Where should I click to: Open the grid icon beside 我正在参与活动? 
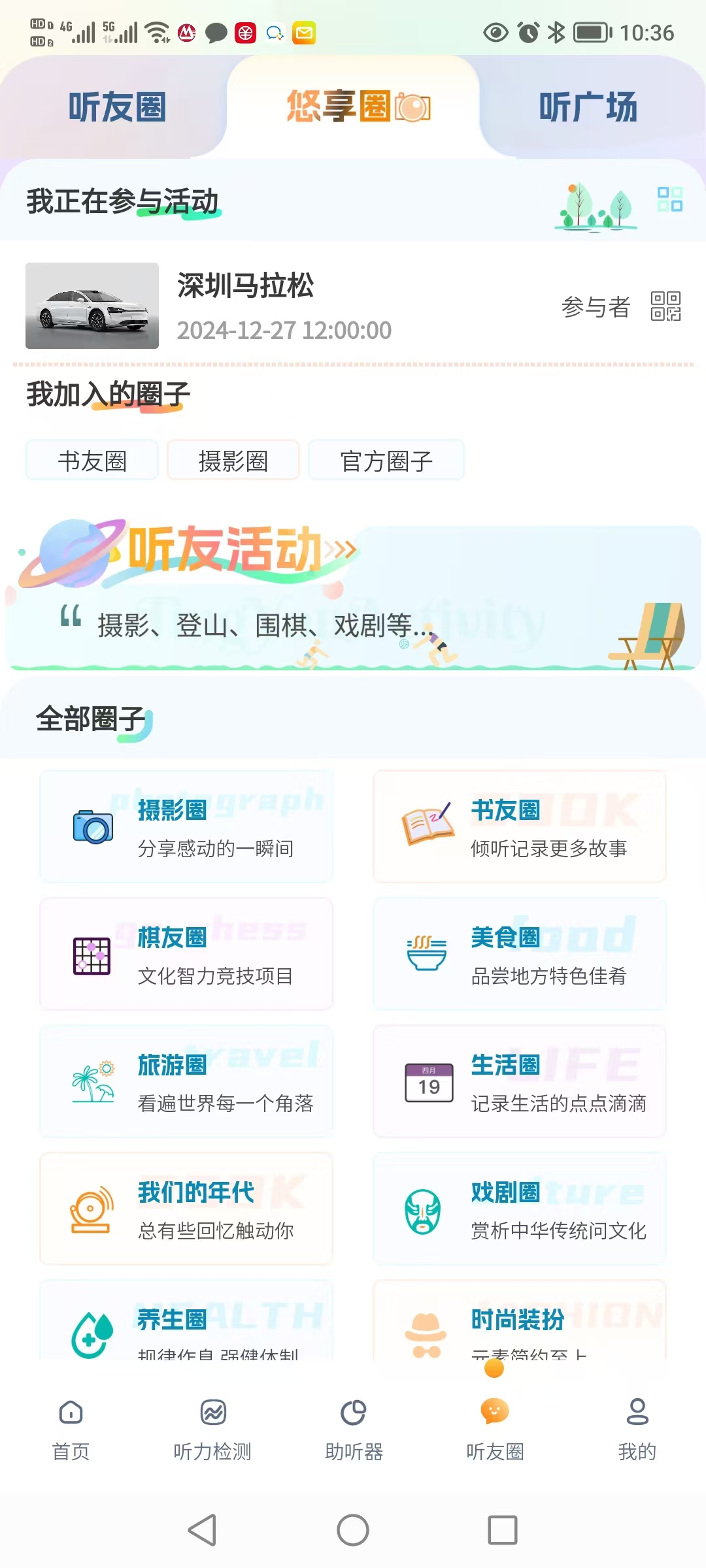click(x=669, y=199)
